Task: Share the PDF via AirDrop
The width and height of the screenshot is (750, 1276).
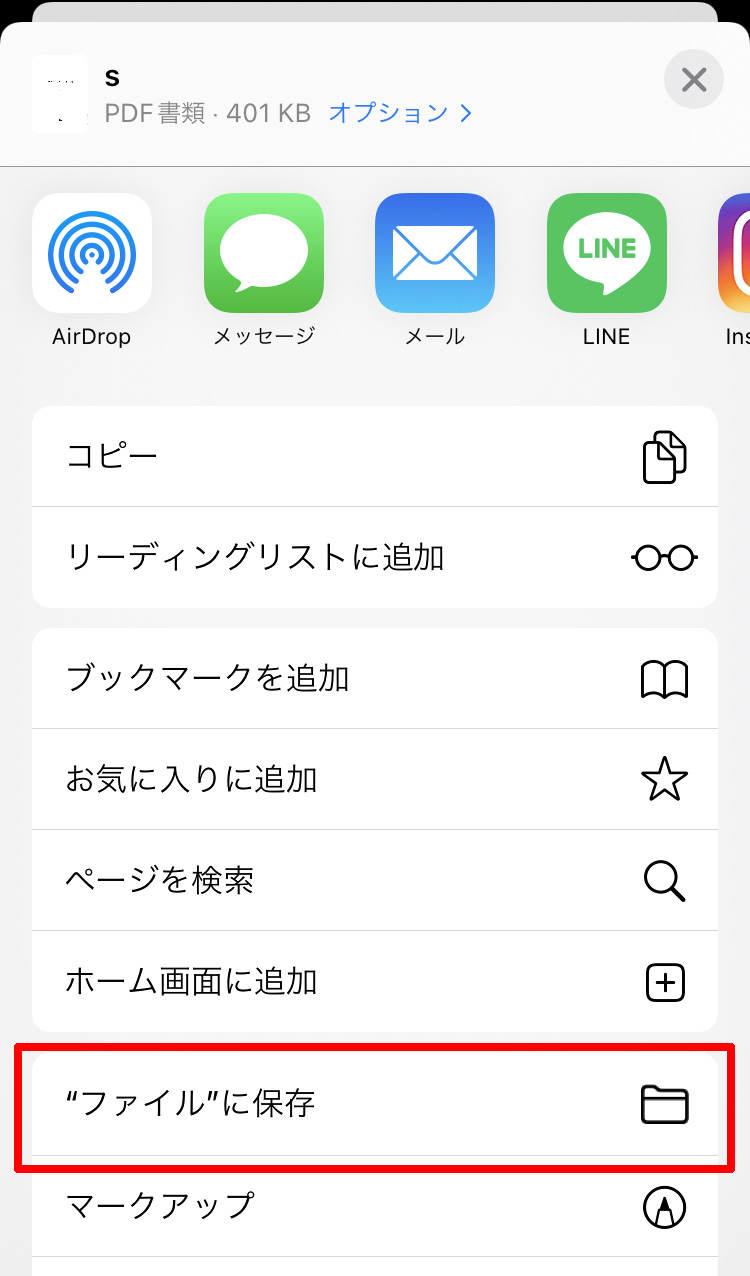Action: 92,253
